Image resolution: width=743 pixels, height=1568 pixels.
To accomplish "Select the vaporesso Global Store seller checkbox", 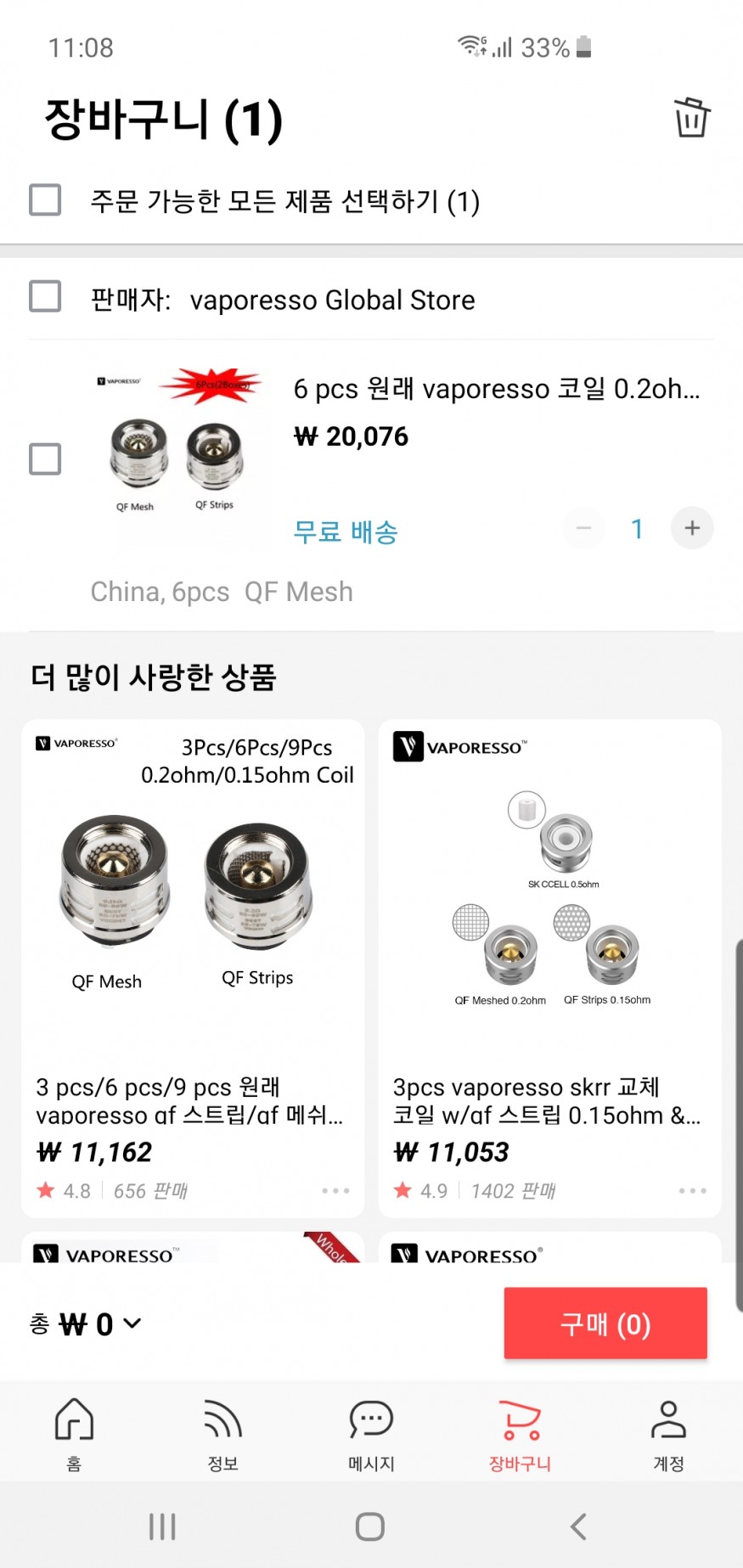I will point(45,297).
